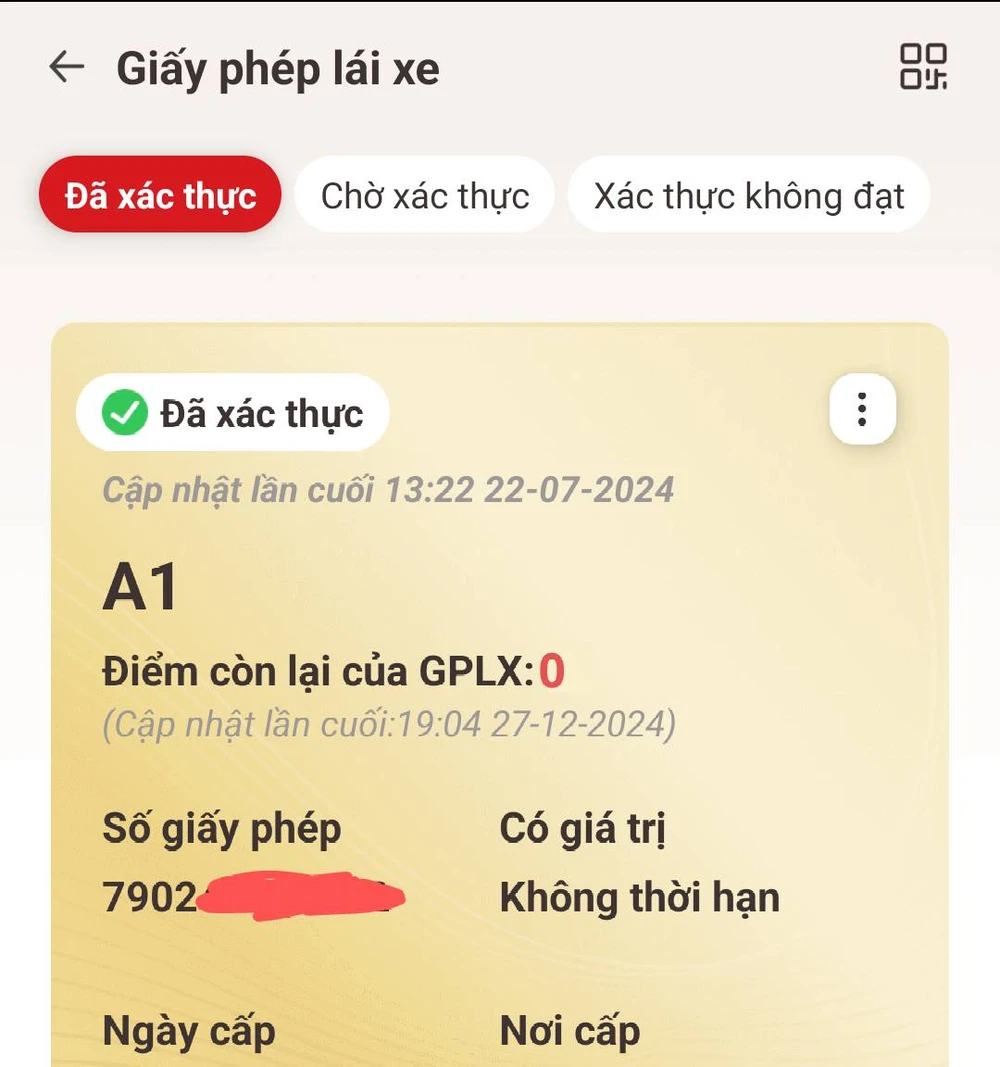This screenshot has width=1000, height=1067.
Task: Switch the filter to 'Chờ xác thực'
Action: click(x=423, y=195)
